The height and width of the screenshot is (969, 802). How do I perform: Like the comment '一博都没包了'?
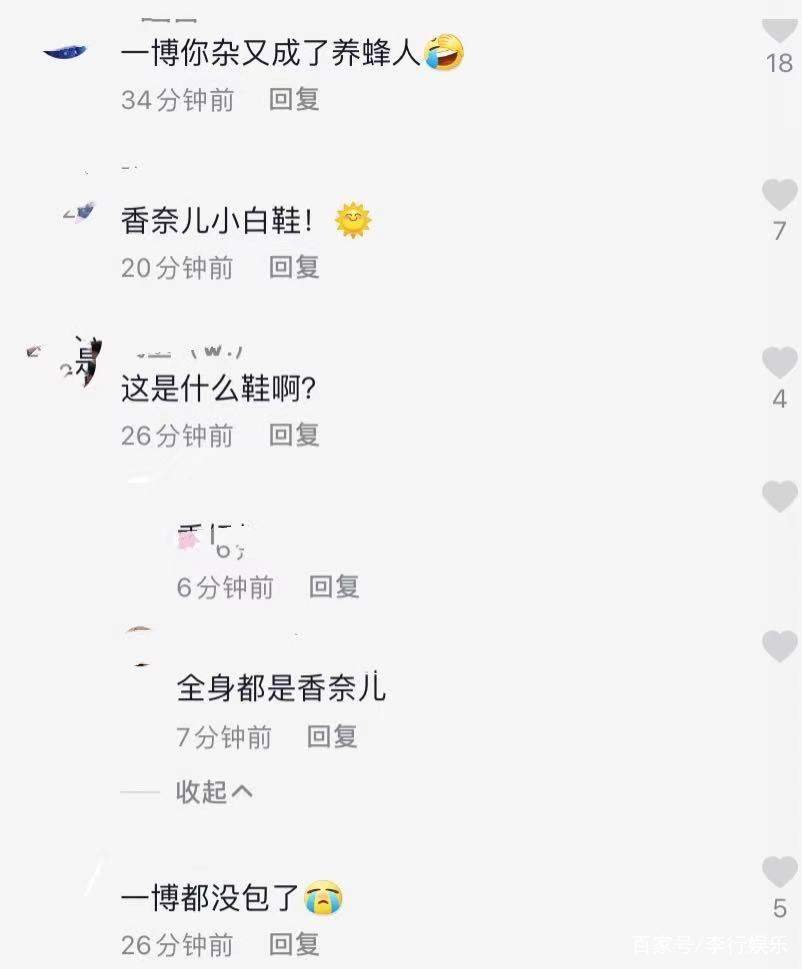(779, 872)
